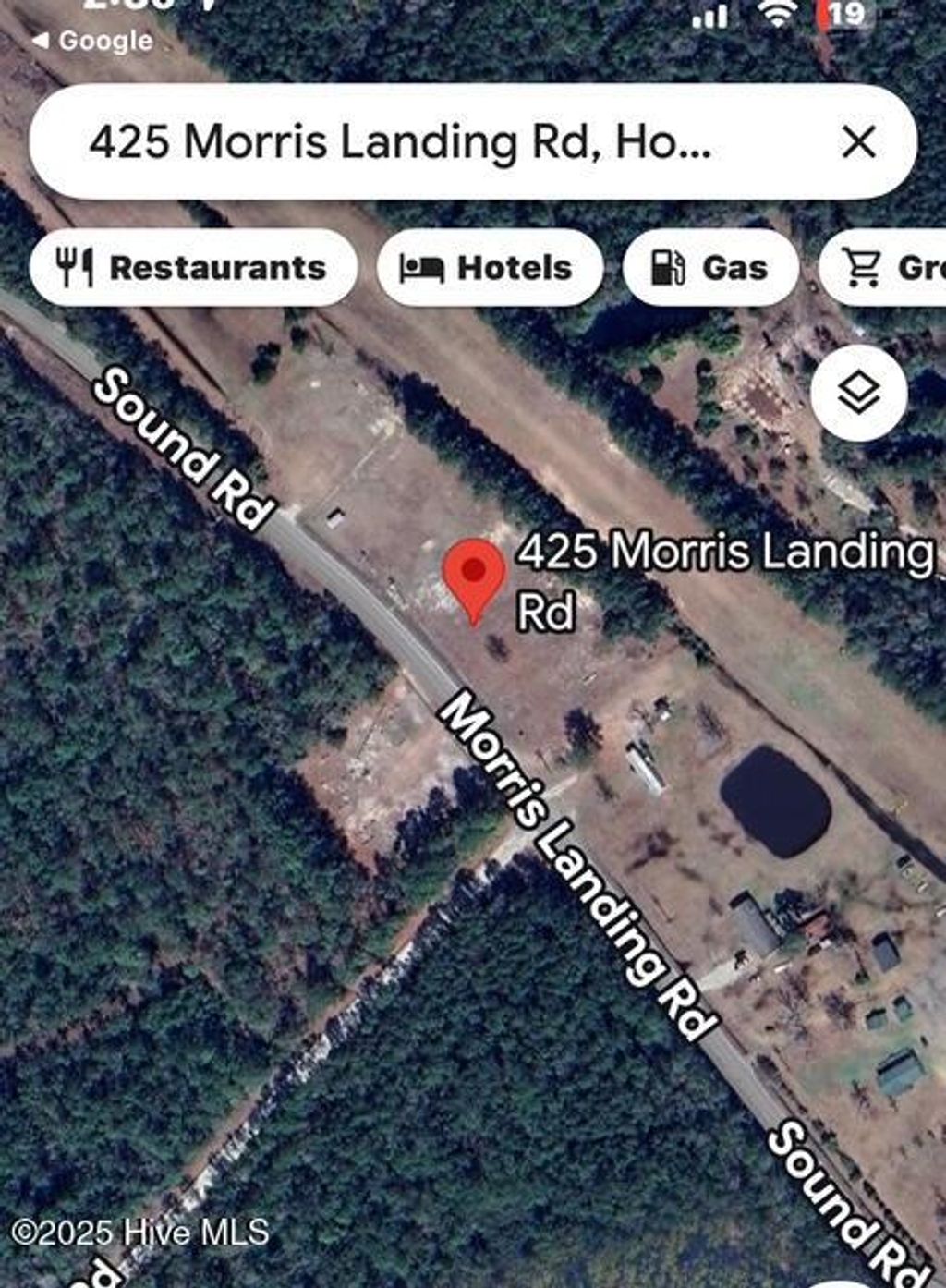Open the map layers button
Screen dimensions: 946x1288
[x=859, y=394]
